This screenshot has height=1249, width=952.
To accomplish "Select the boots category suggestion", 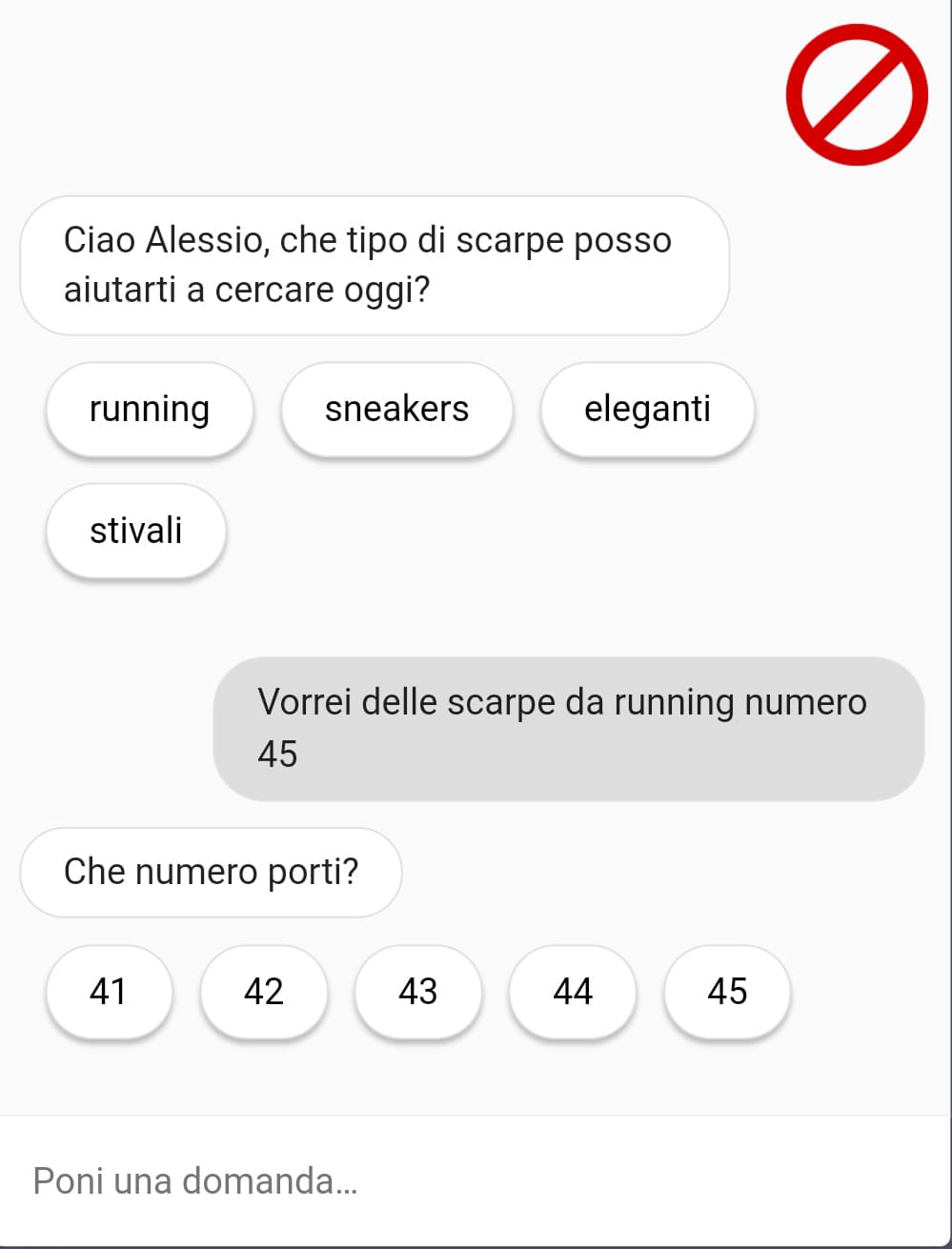I will (135, 531).
